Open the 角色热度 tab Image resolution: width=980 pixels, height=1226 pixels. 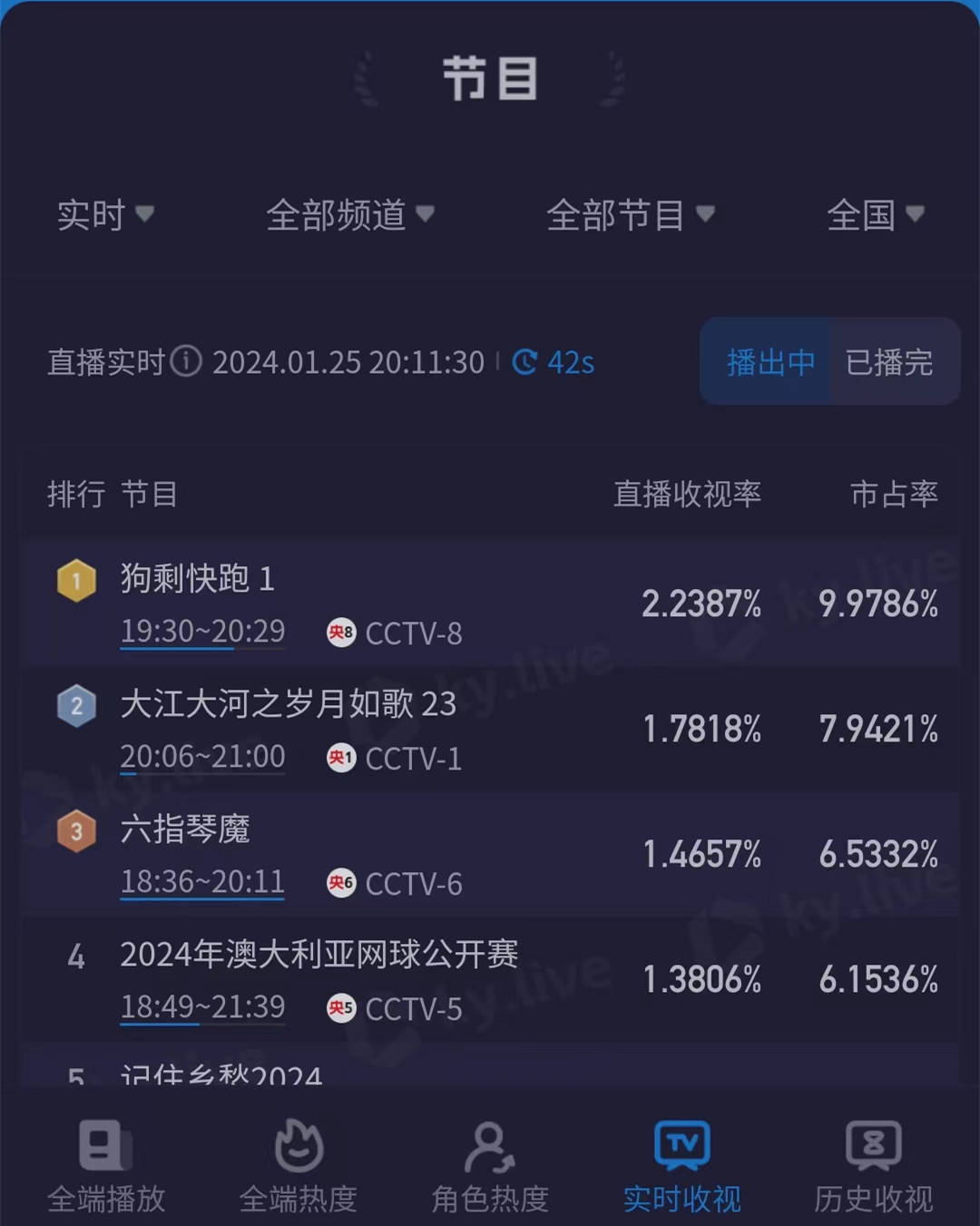pyautogui.click(x=490, y=1167)
